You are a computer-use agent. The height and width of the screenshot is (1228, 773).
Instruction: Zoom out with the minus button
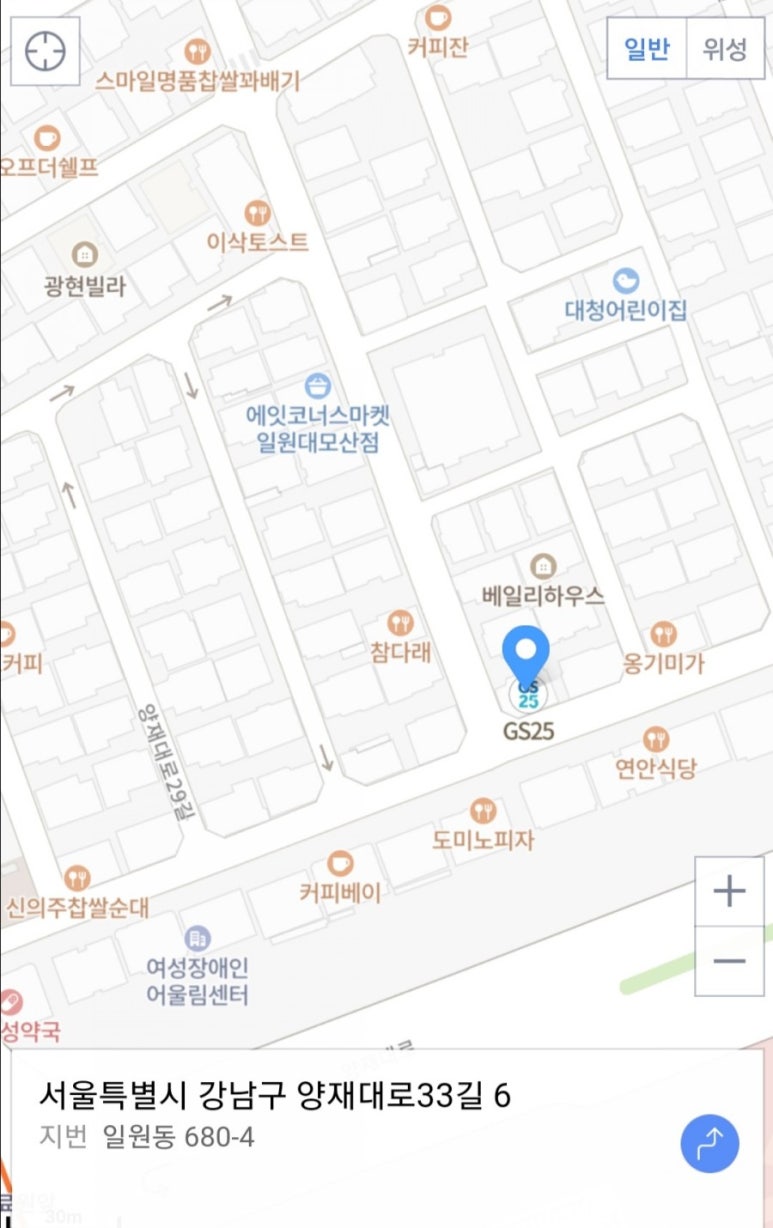tap(729, 961)
